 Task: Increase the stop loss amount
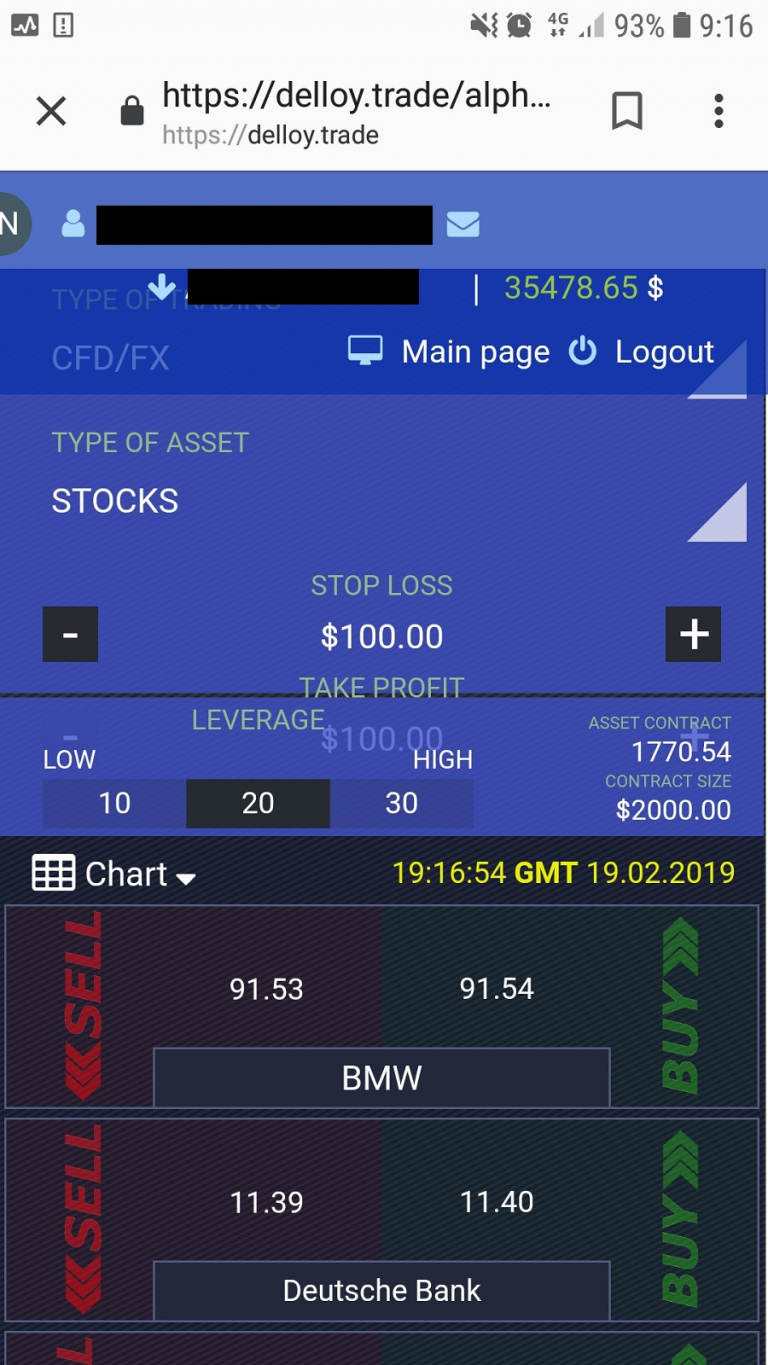(x=693, y=634)
